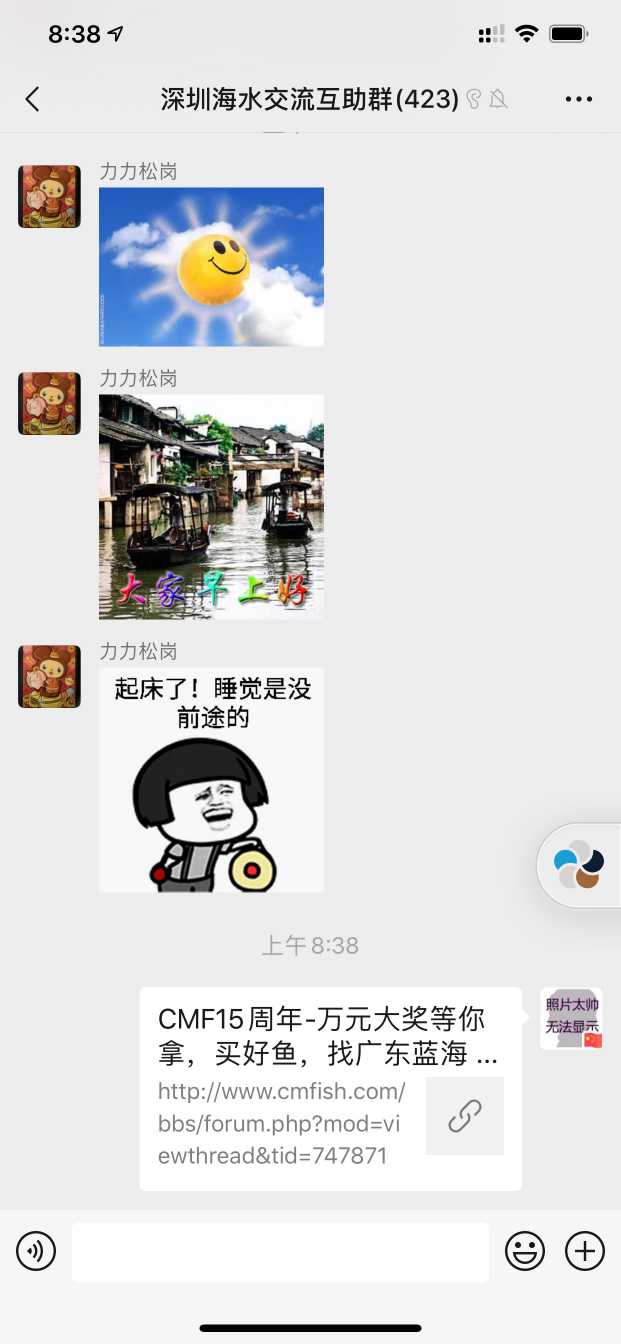This screenshot has height=1344, width=621.
Task: Switch to voice message input
Action: tap(37, 1251)
